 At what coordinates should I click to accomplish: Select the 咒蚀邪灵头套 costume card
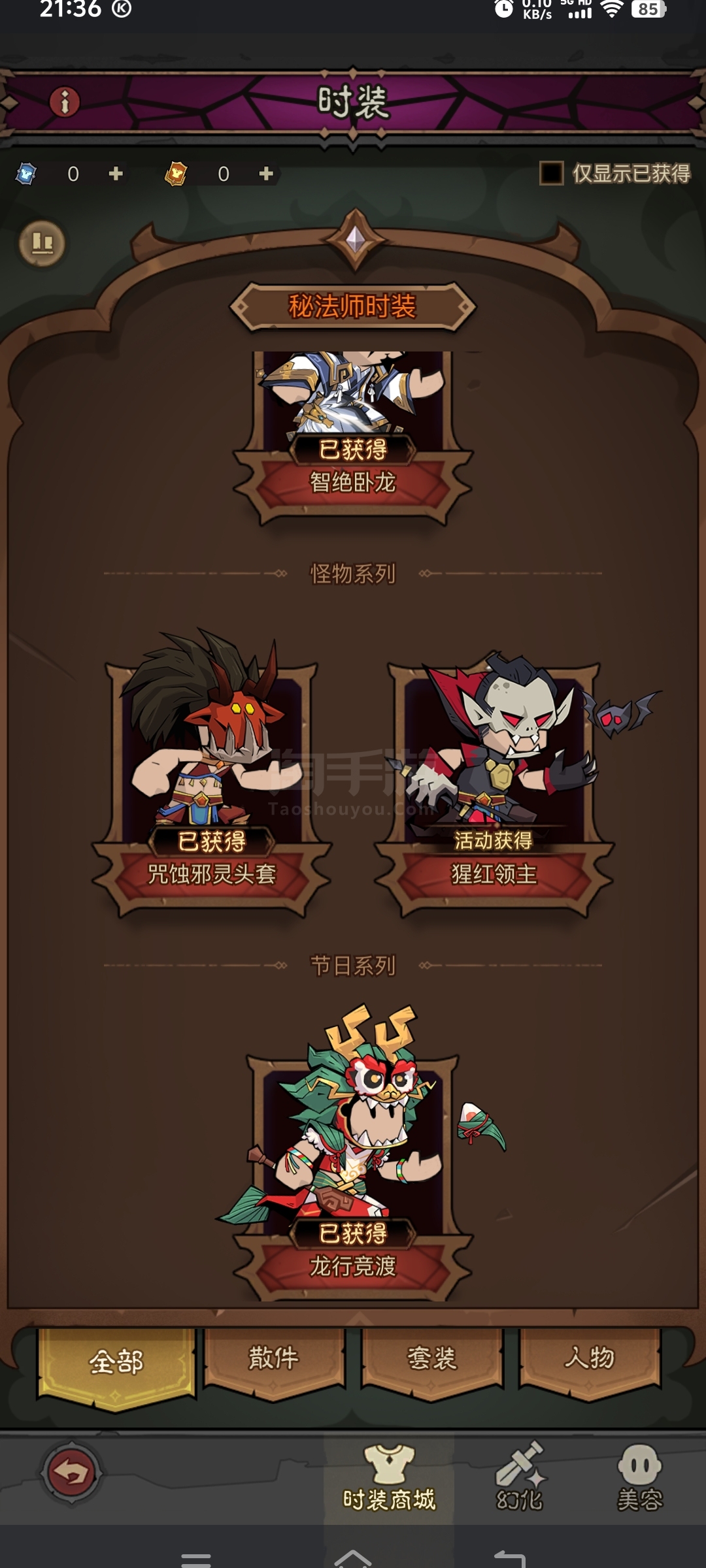tap(212, 774)
